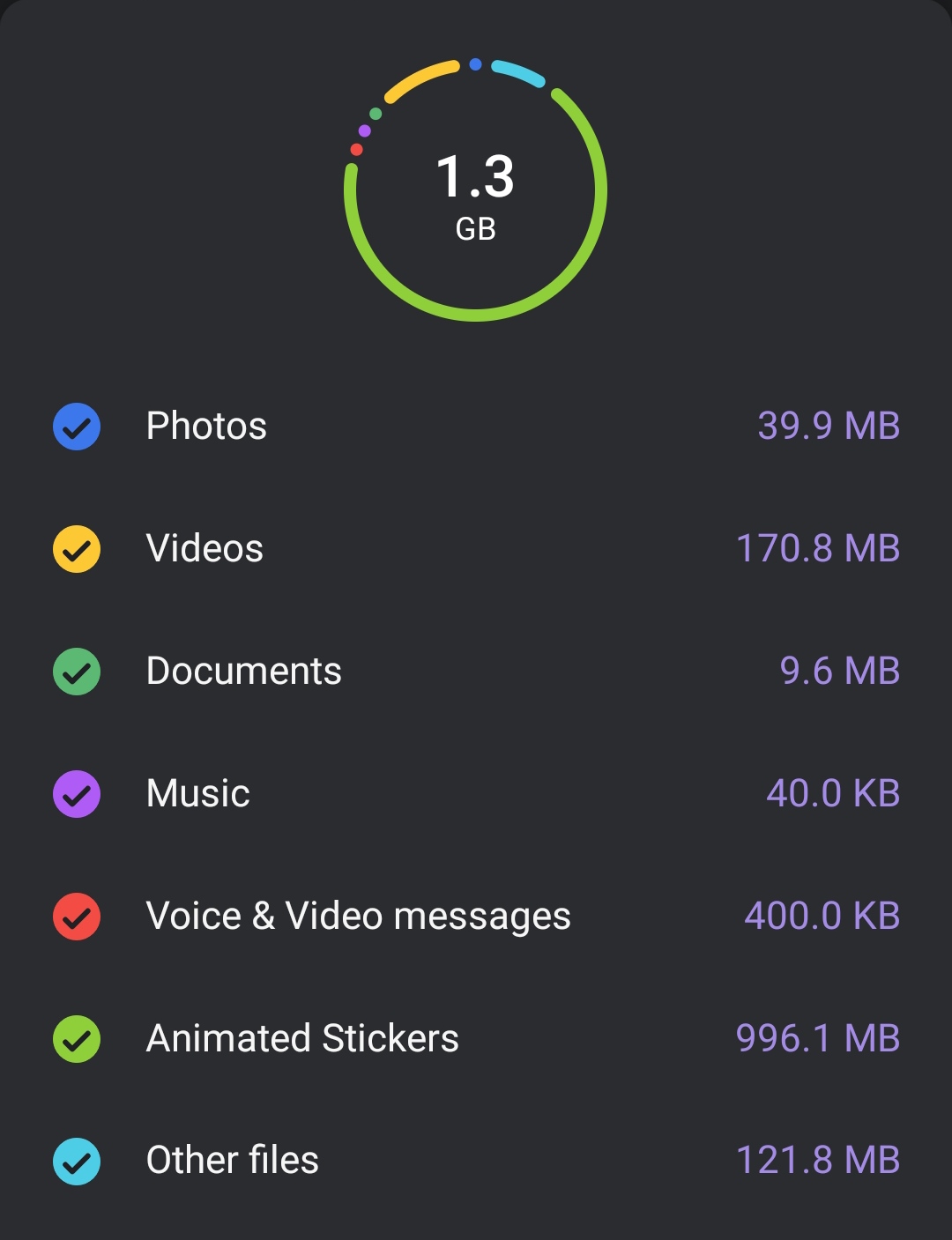Uncheck Animated Stickers

point(77,1039)
